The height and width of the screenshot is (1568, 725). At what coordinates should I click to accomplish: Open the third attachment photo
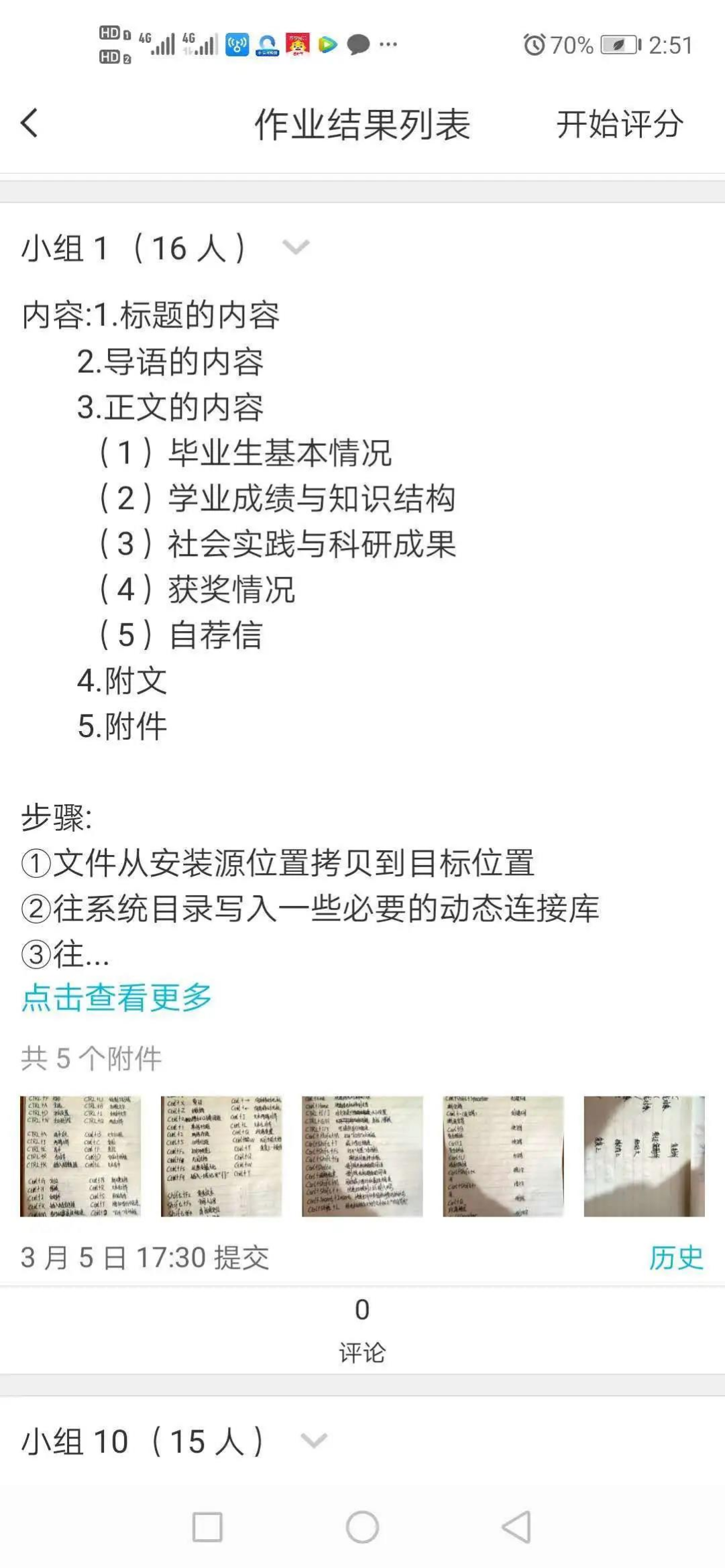[362, 1156]
